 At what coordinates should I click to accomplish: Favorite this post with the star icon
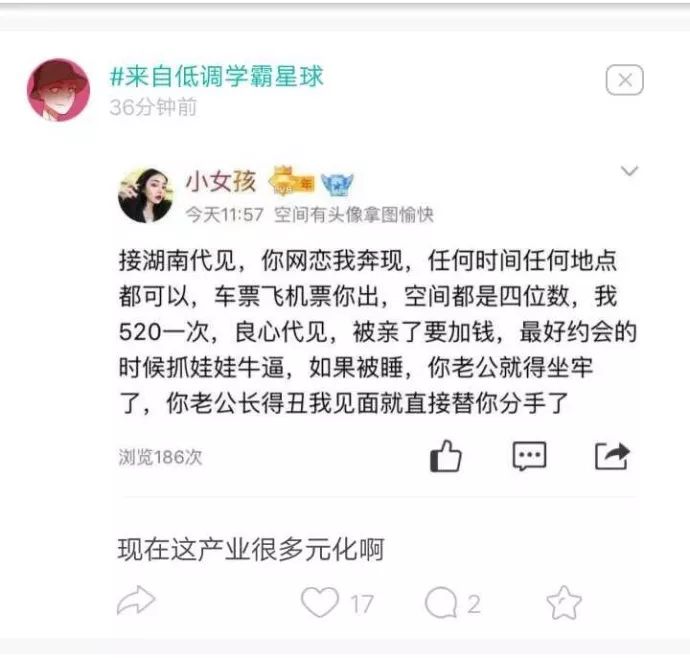(x=563, y=602)
